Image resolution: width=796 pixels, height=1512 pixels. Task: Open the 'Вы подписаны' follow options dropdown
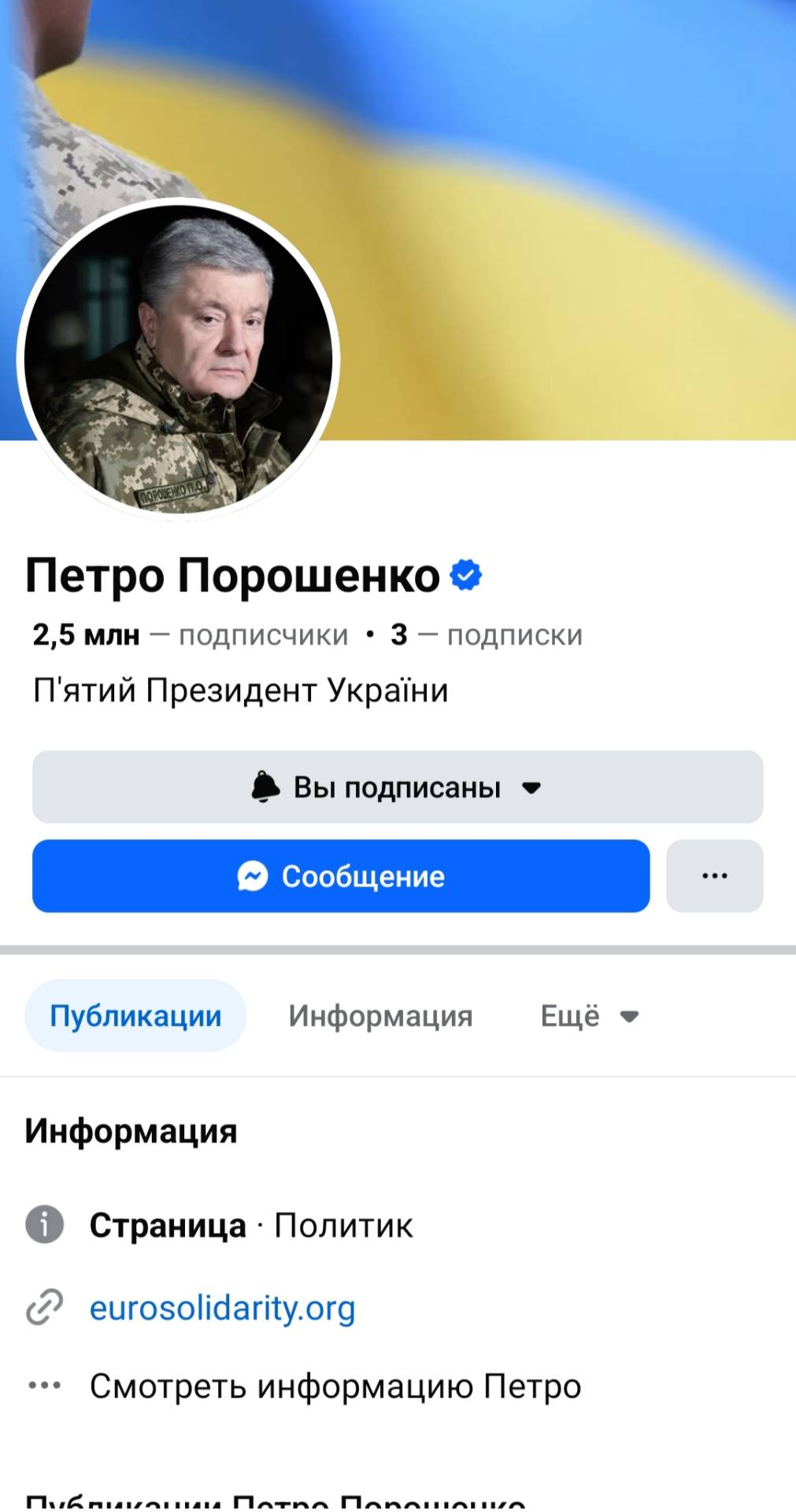(x=398, y=787)
